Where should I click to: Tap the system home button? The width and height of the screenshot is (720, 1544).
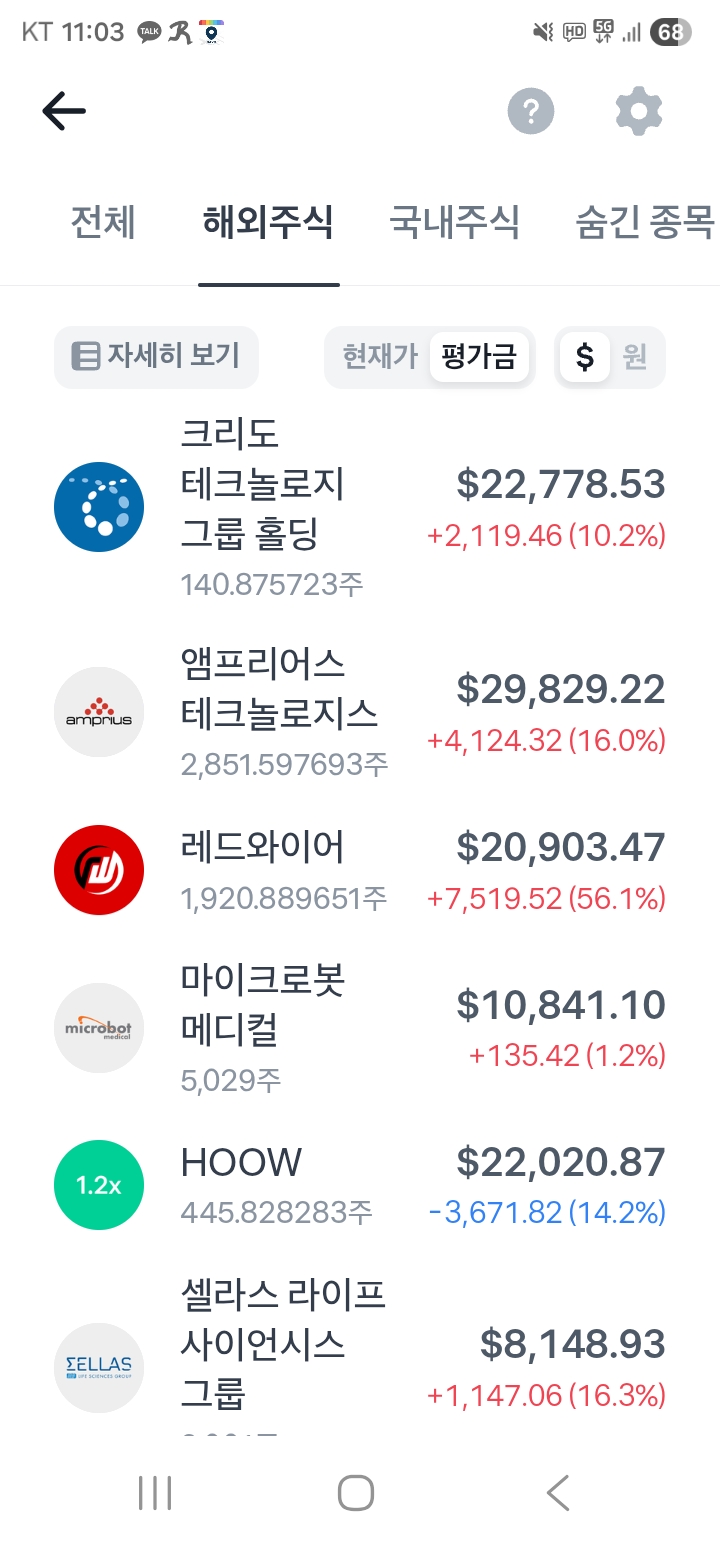click(356, 1493)
